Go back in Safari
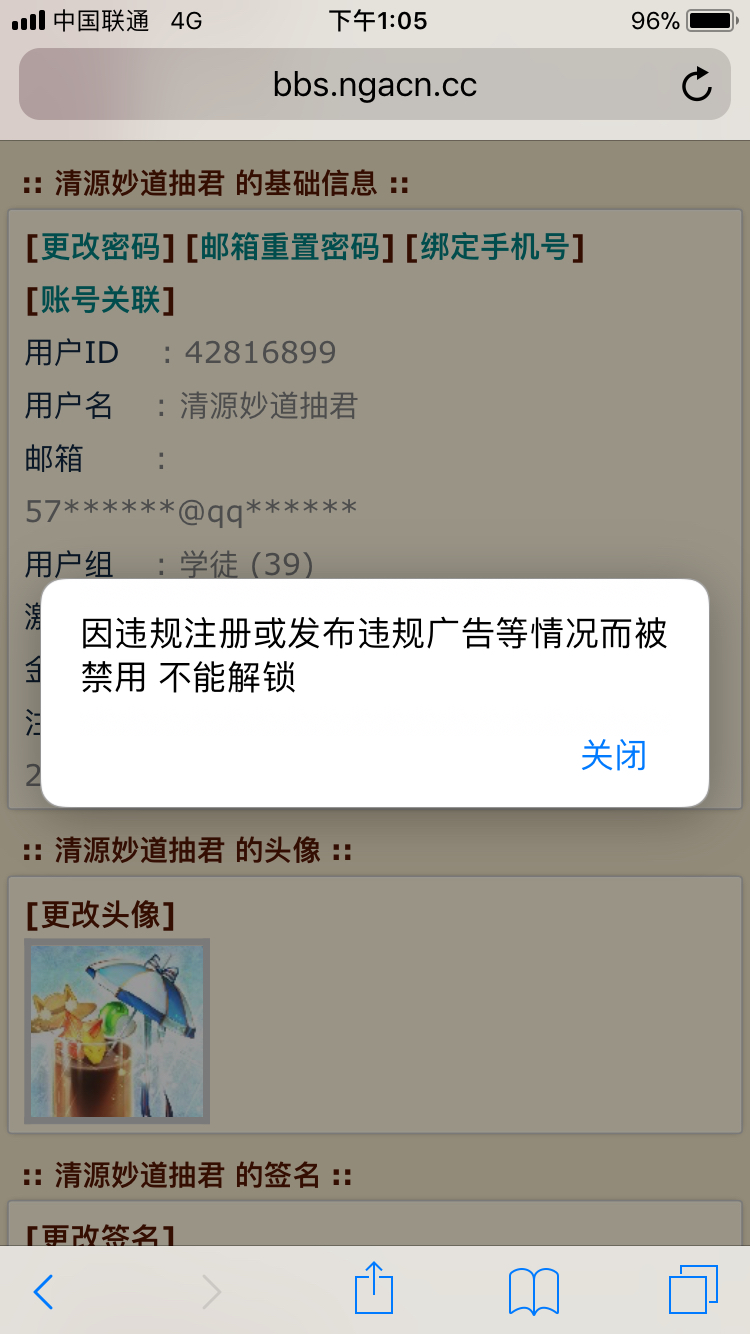This screenshot has height=1334, width=750. tap(43, 1291)
